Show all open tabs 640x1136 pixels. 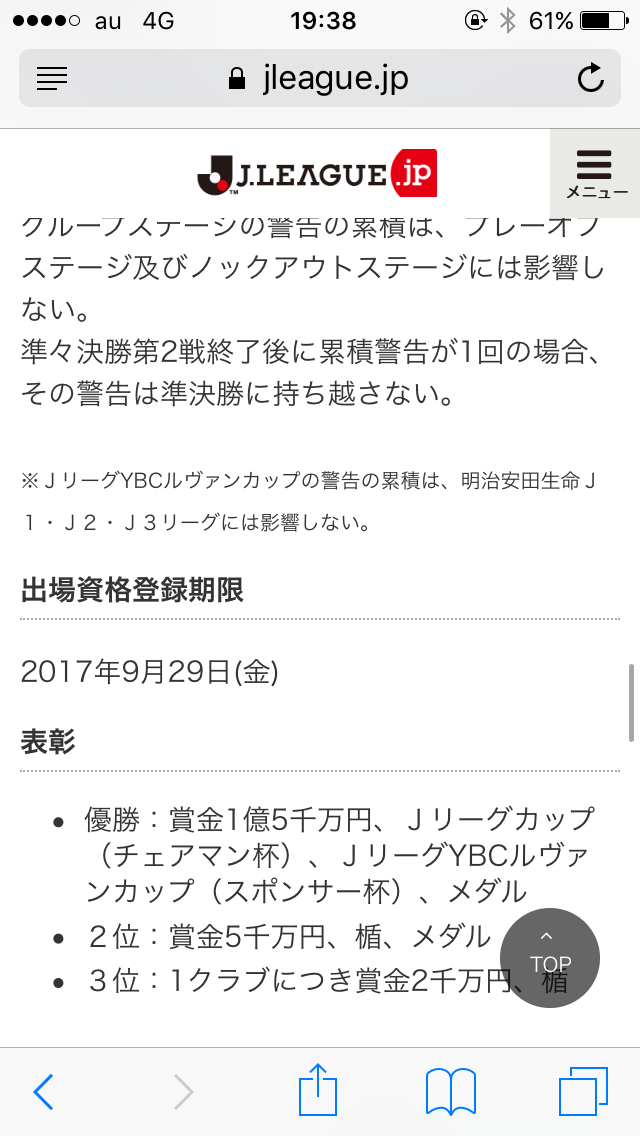click(583, 1091)
